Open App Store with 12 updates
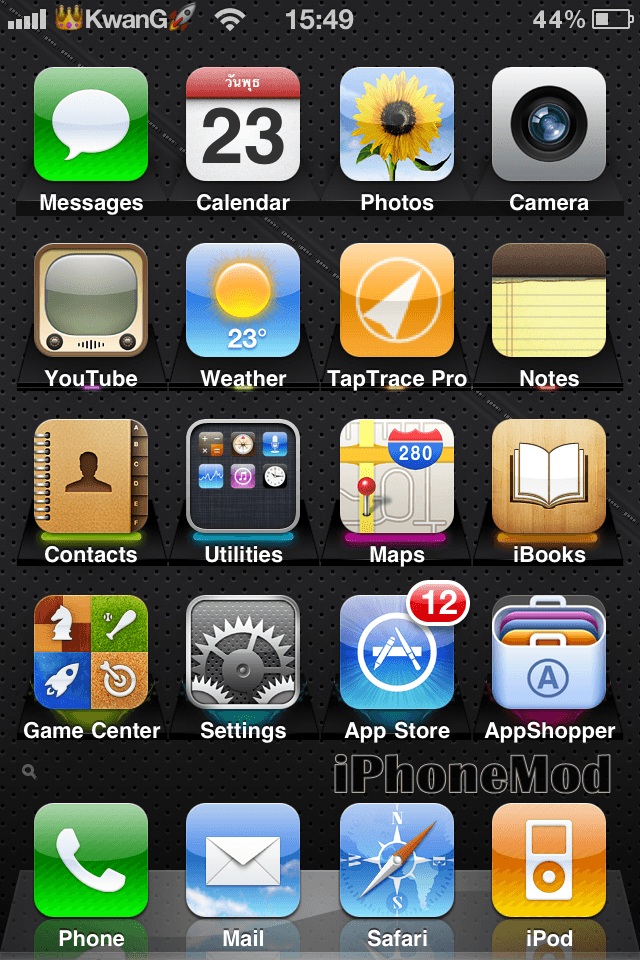 click(x=397, y=652)
